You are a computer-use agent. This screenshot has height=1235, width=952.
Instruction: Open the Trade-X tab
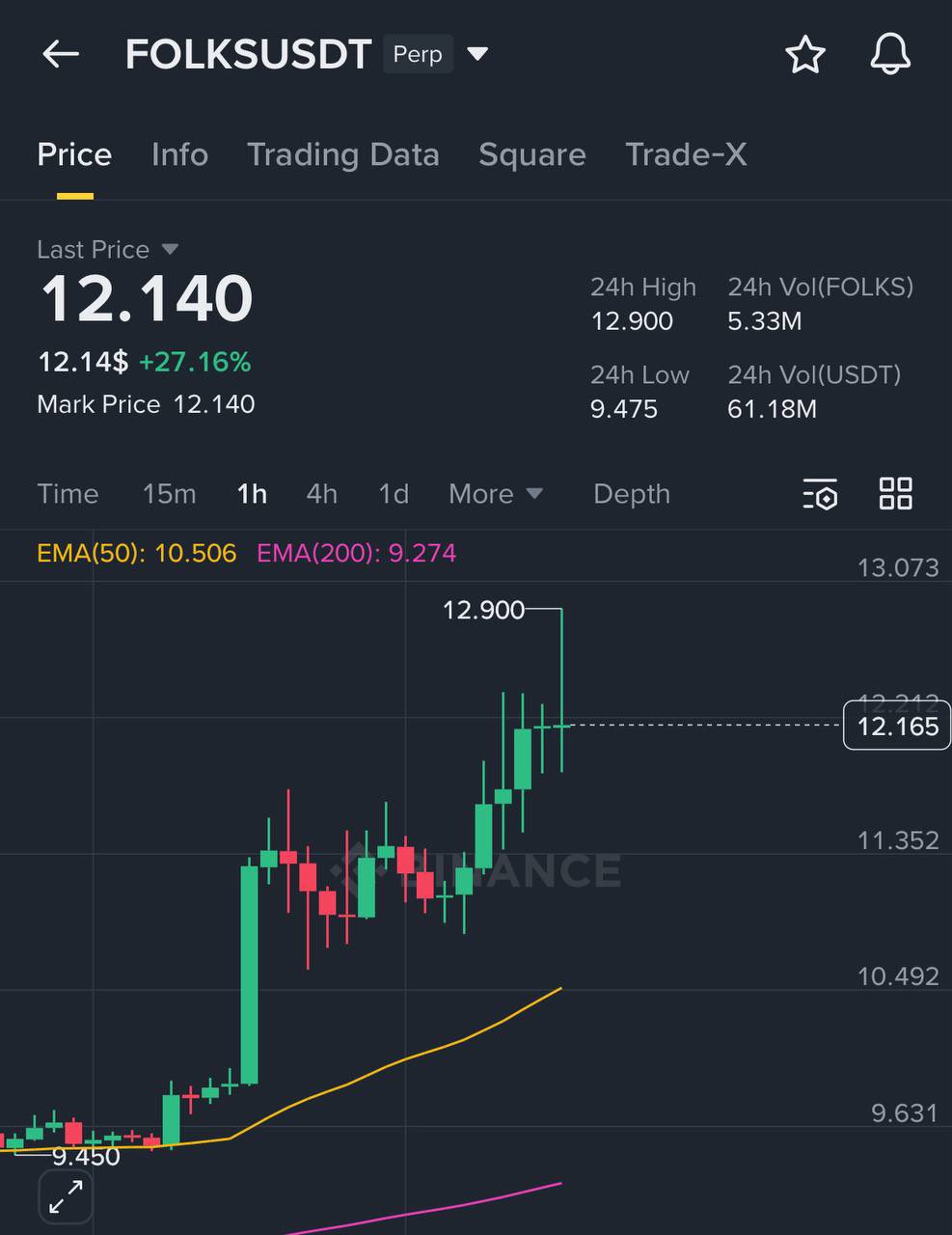(685, 154)
